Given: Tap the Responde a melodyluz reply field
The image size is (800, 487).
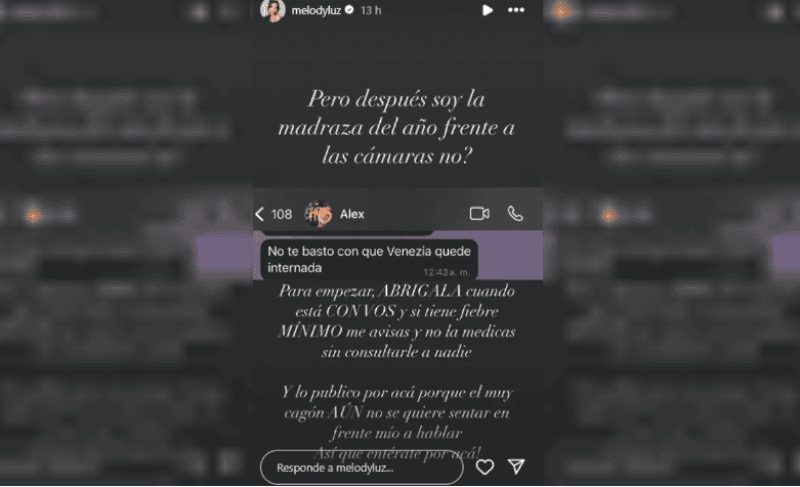Looking at the screenshot, I should (362, 466).
